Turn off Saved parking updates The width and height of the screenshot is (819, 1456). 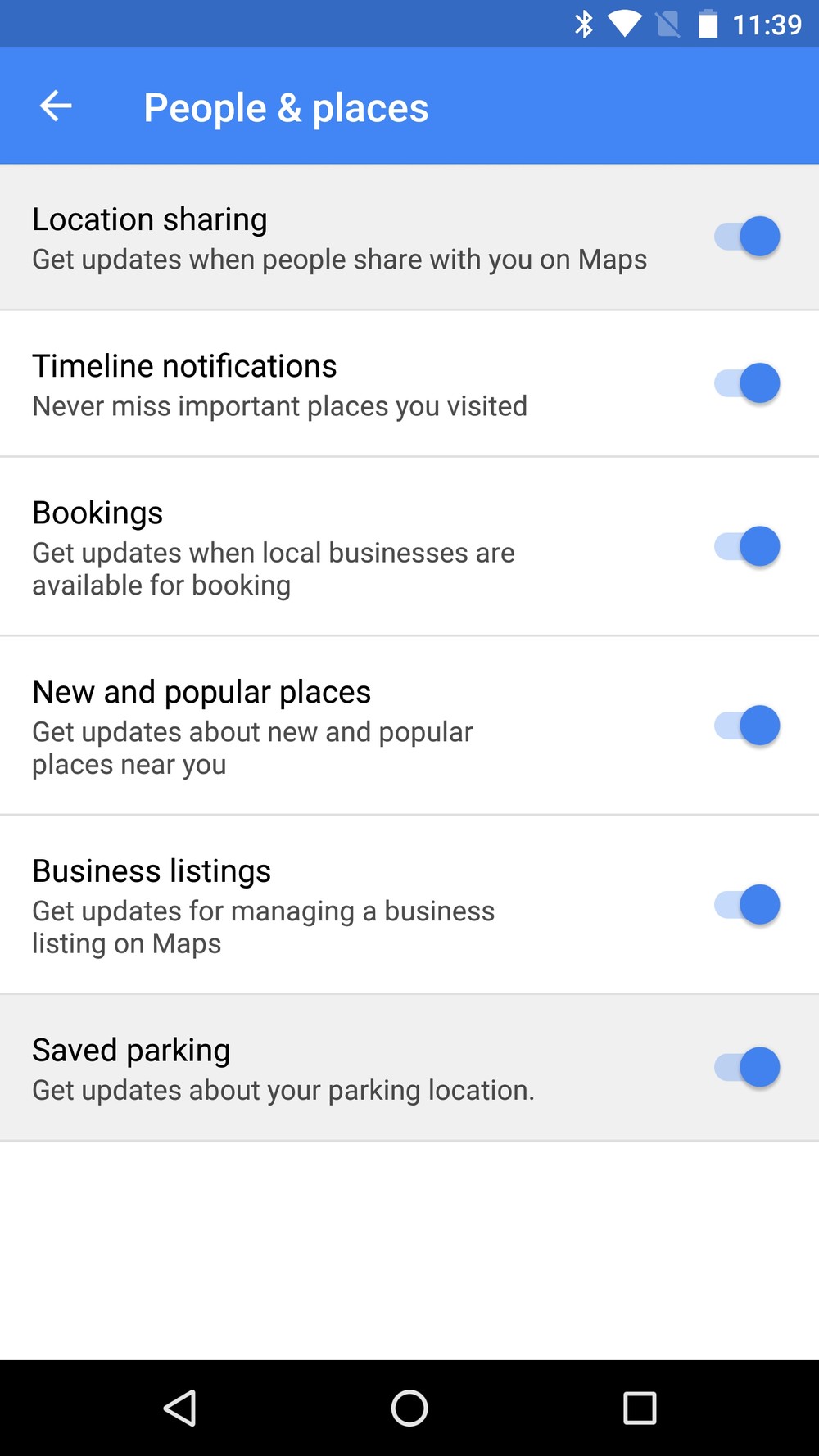pyautogui.click(x=747, y=1067)
